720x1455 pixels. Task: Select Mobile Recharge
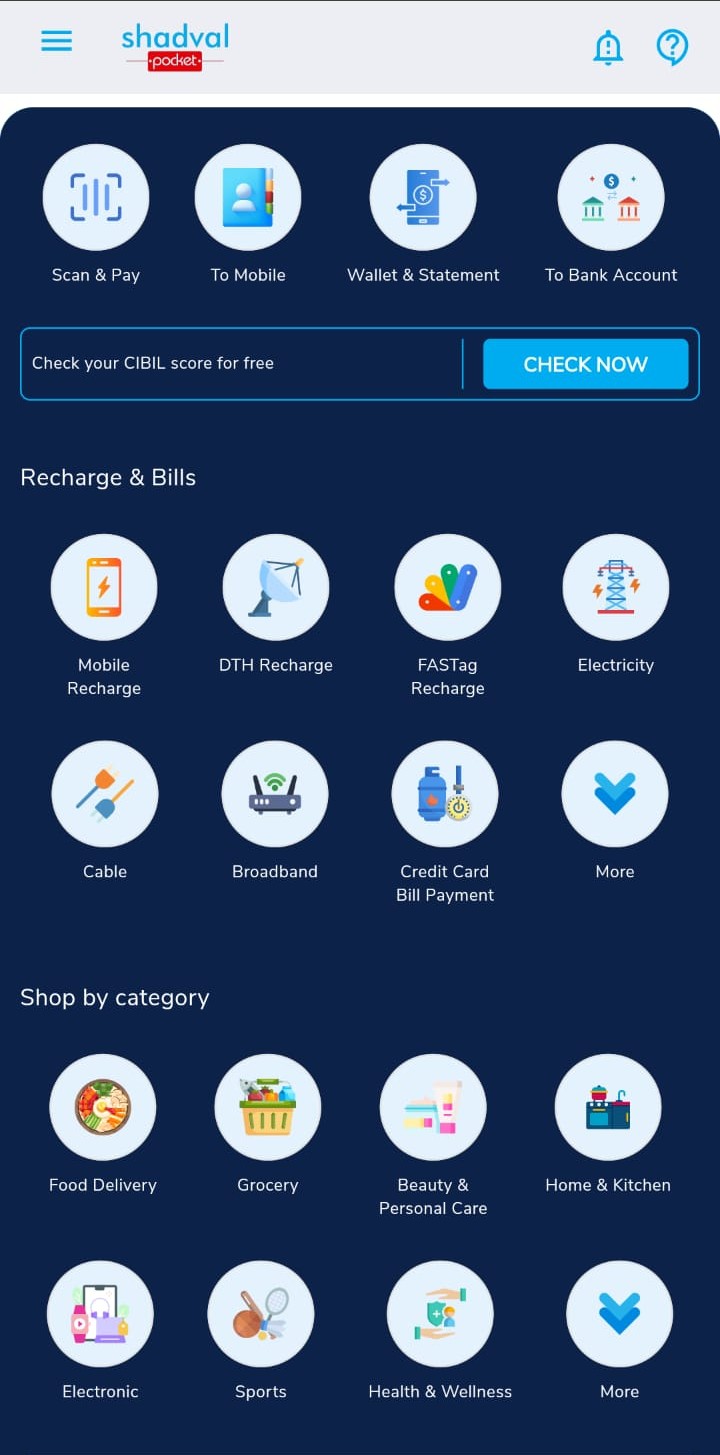(x=104, y=588)
